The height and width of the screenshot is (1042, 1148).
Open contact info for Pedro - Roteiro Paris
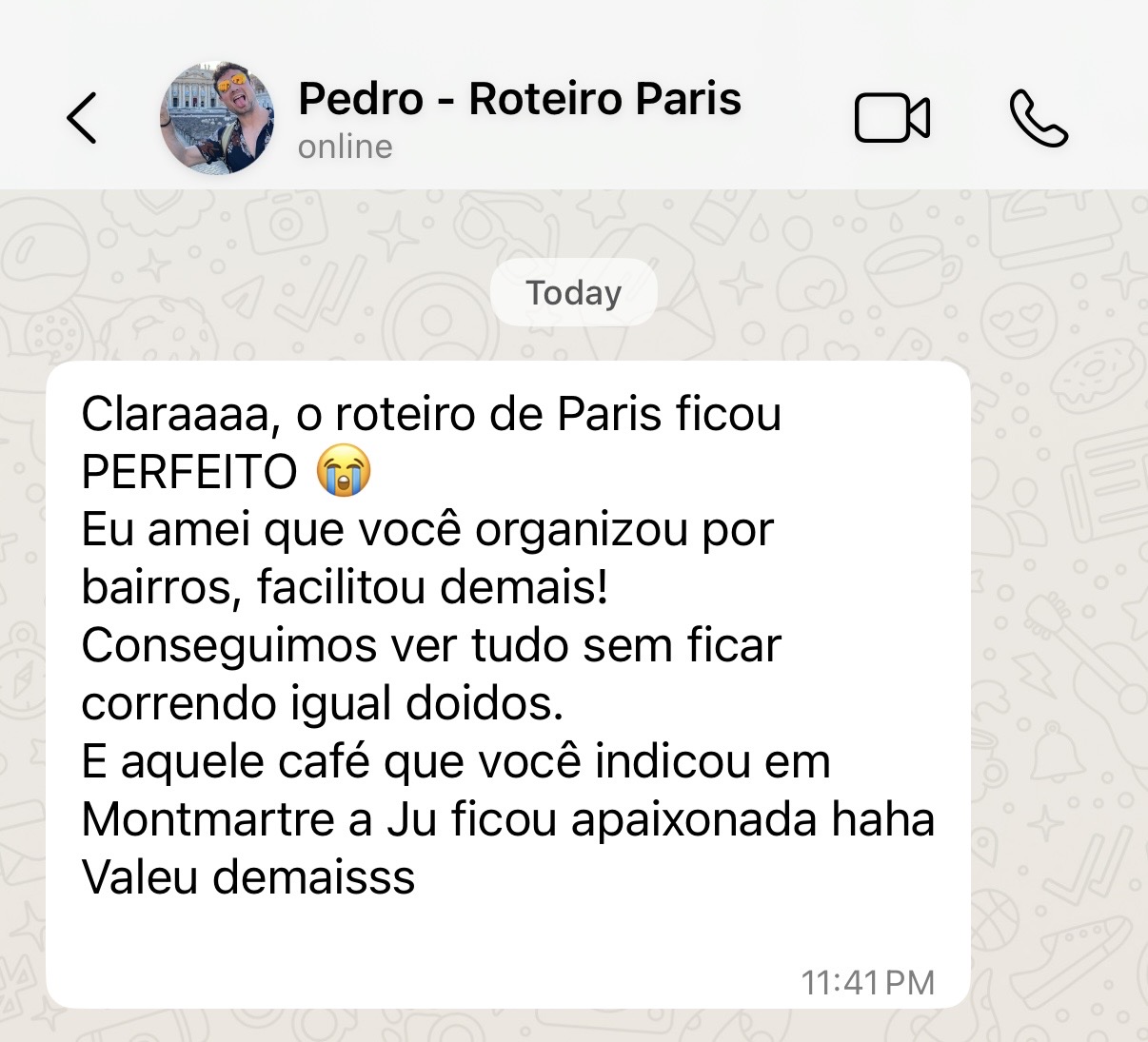519,100
